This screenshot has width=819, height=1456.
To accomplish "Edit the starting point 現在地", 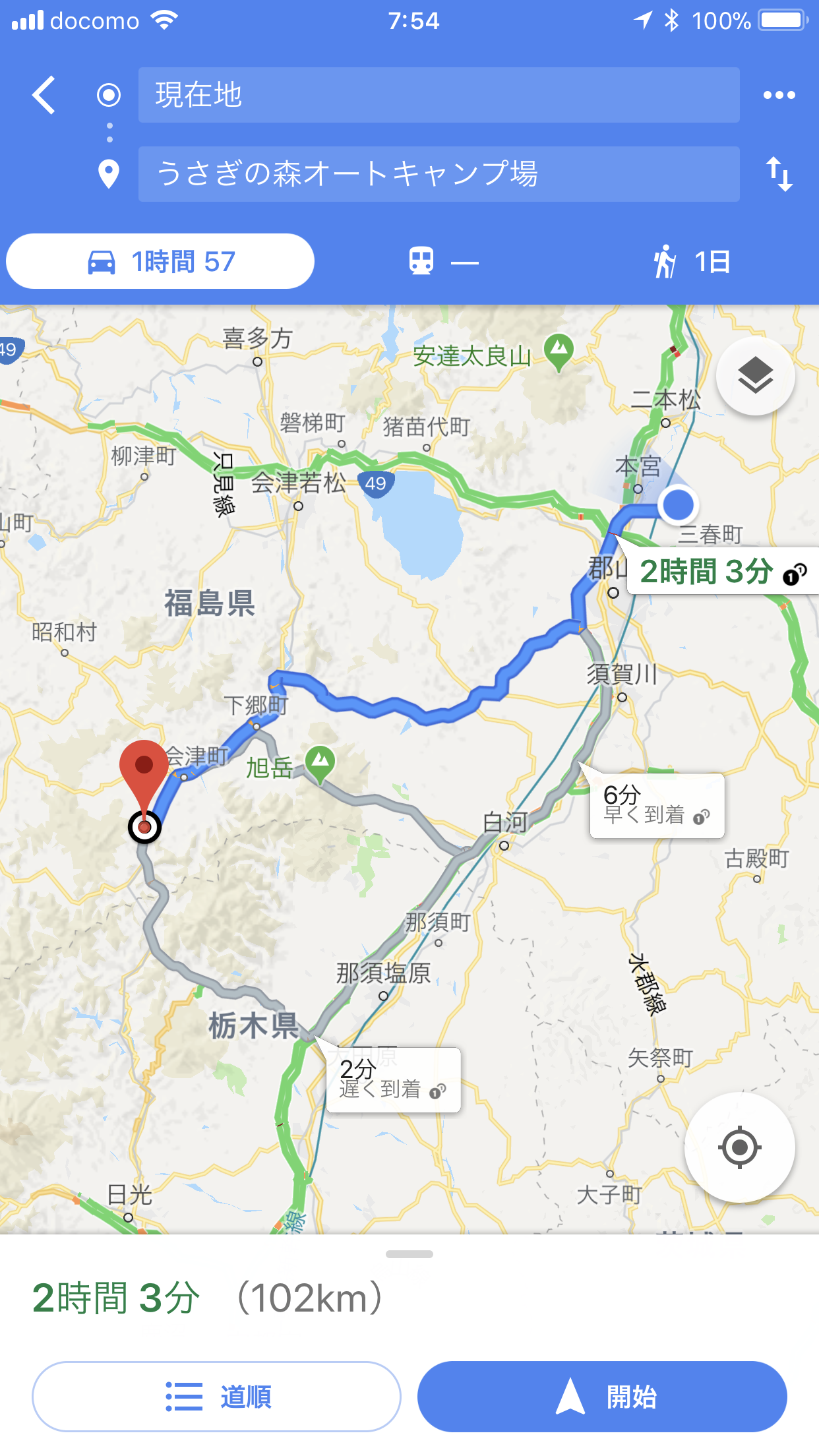I will click(x=439, y=95).
